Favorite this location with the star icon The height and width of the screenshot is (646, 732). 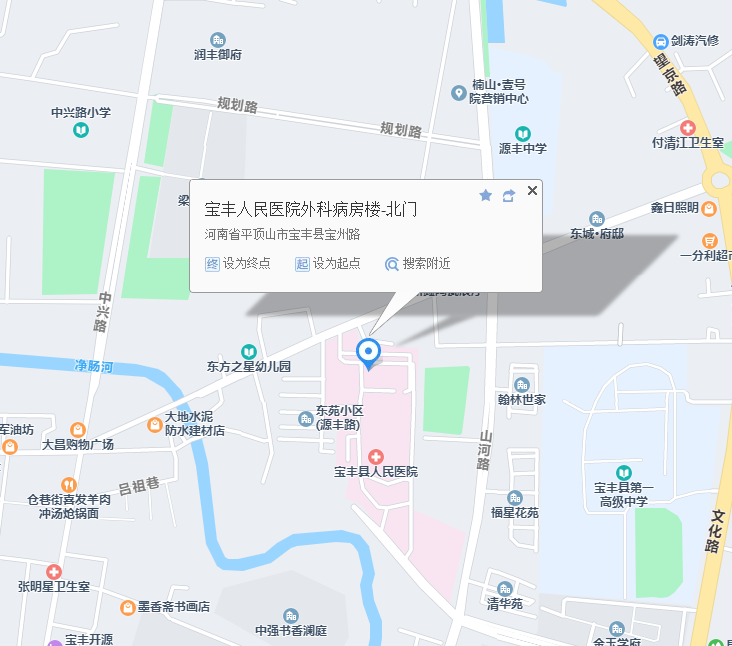tap(486, 195)
